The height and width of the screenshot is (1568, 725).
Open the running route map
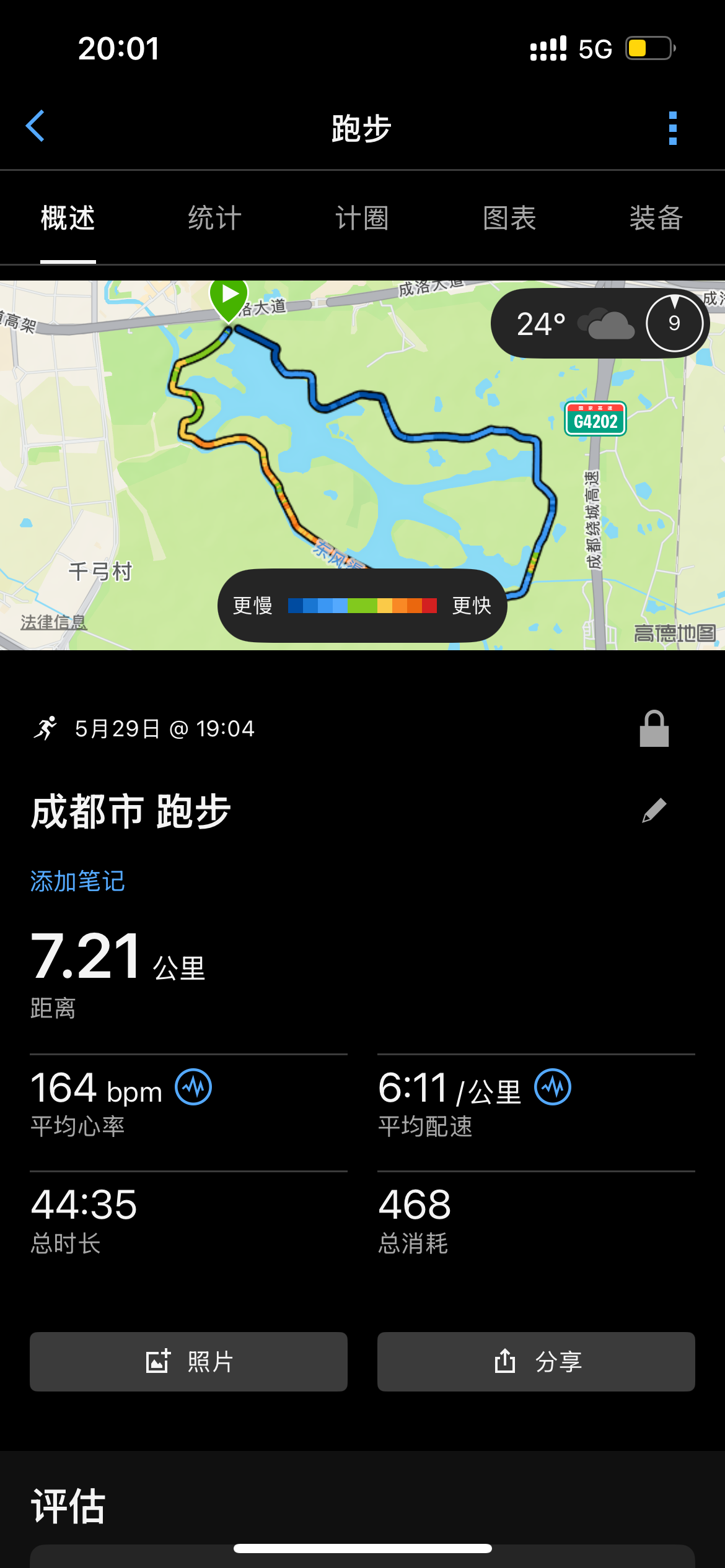(362, 465)
